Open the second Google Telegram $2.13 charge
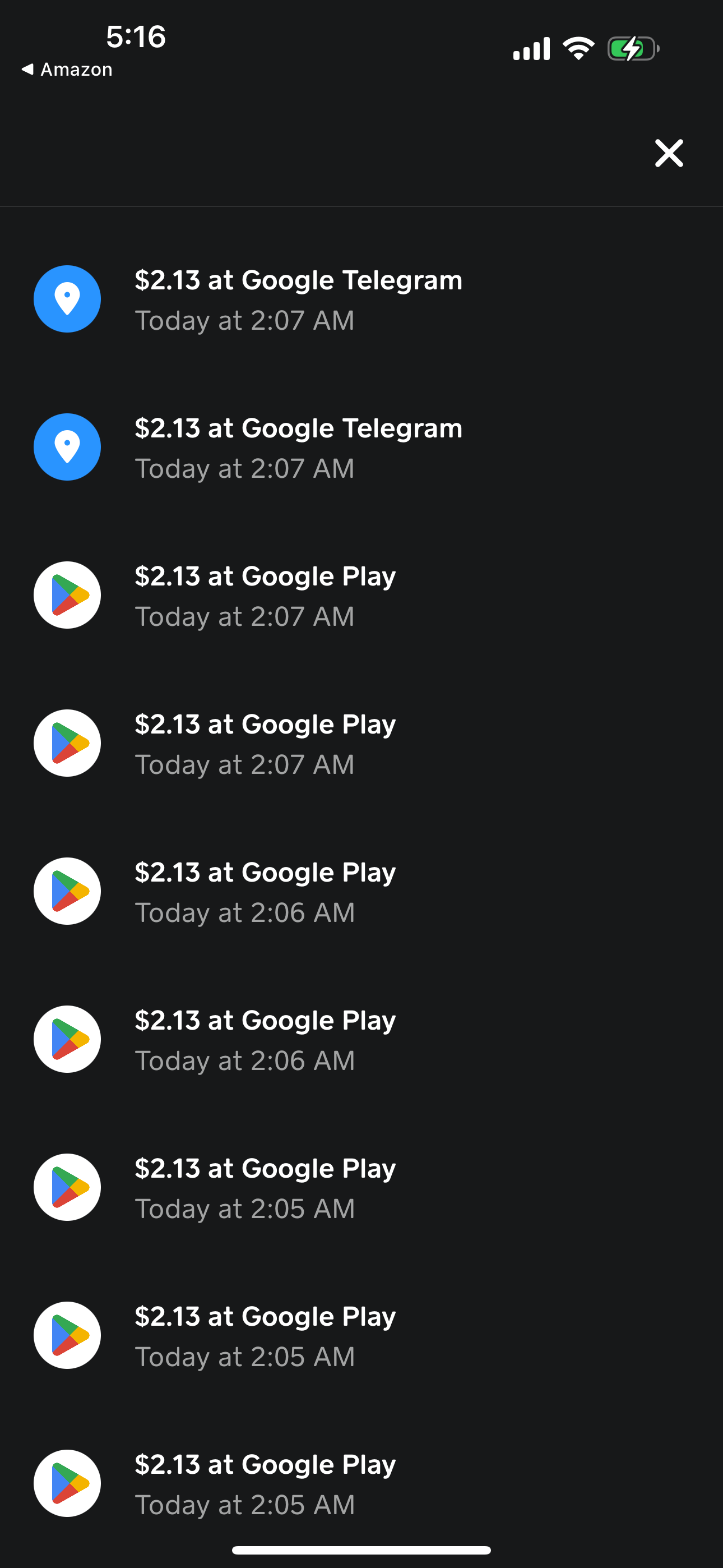Viewport: 723px width, 1568px height. [298, 447]
